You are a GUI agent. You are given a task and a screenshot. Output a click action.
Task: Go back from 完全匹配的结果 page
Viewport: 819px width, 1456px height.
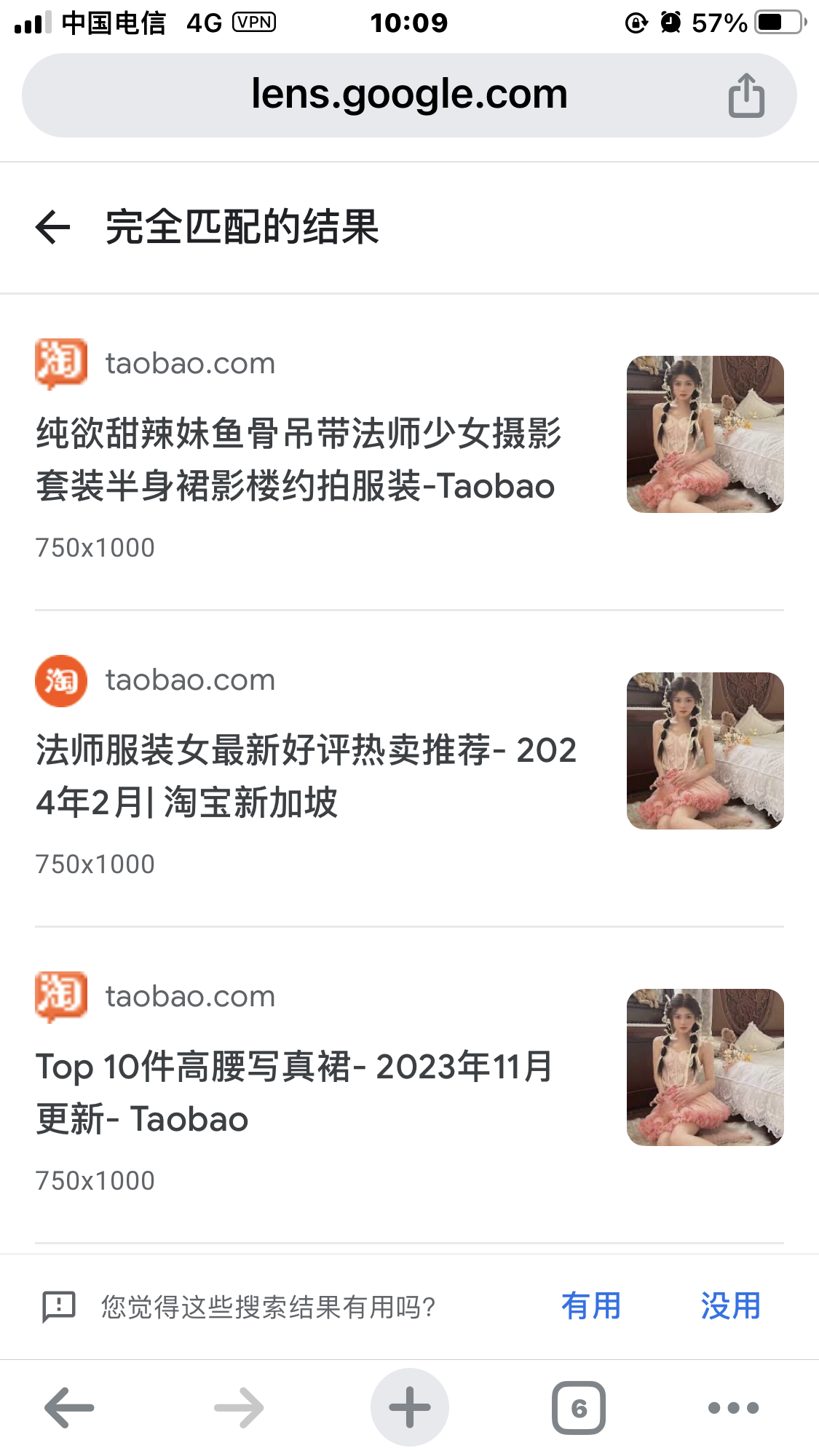click(x=52, y=227)
